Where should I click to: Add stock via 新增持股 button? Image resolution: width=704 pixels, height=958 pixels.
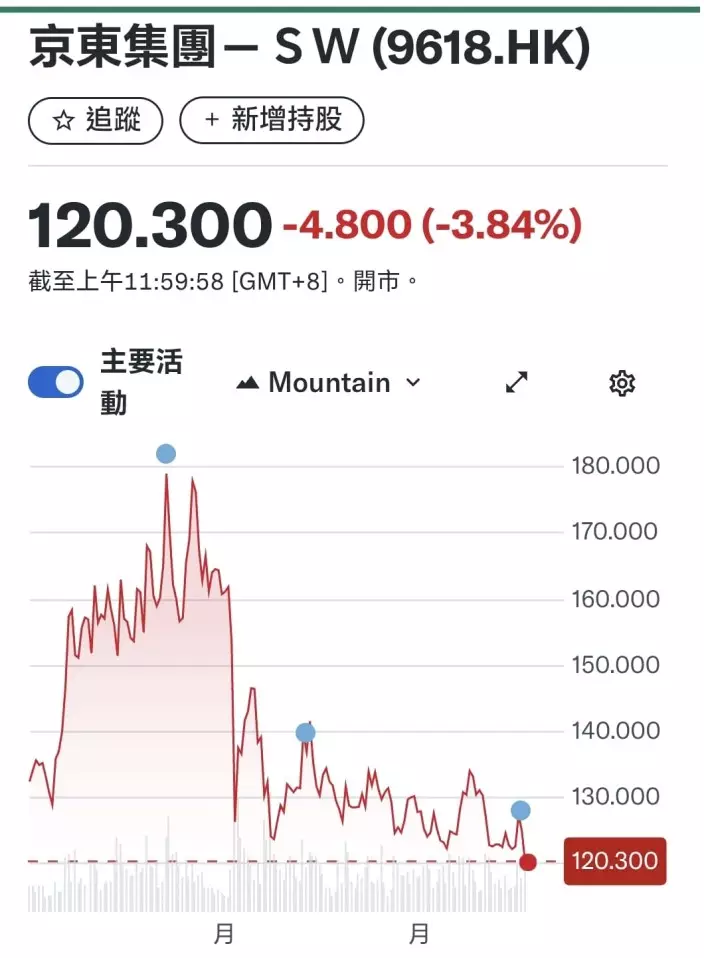click(x=271, y=121)
